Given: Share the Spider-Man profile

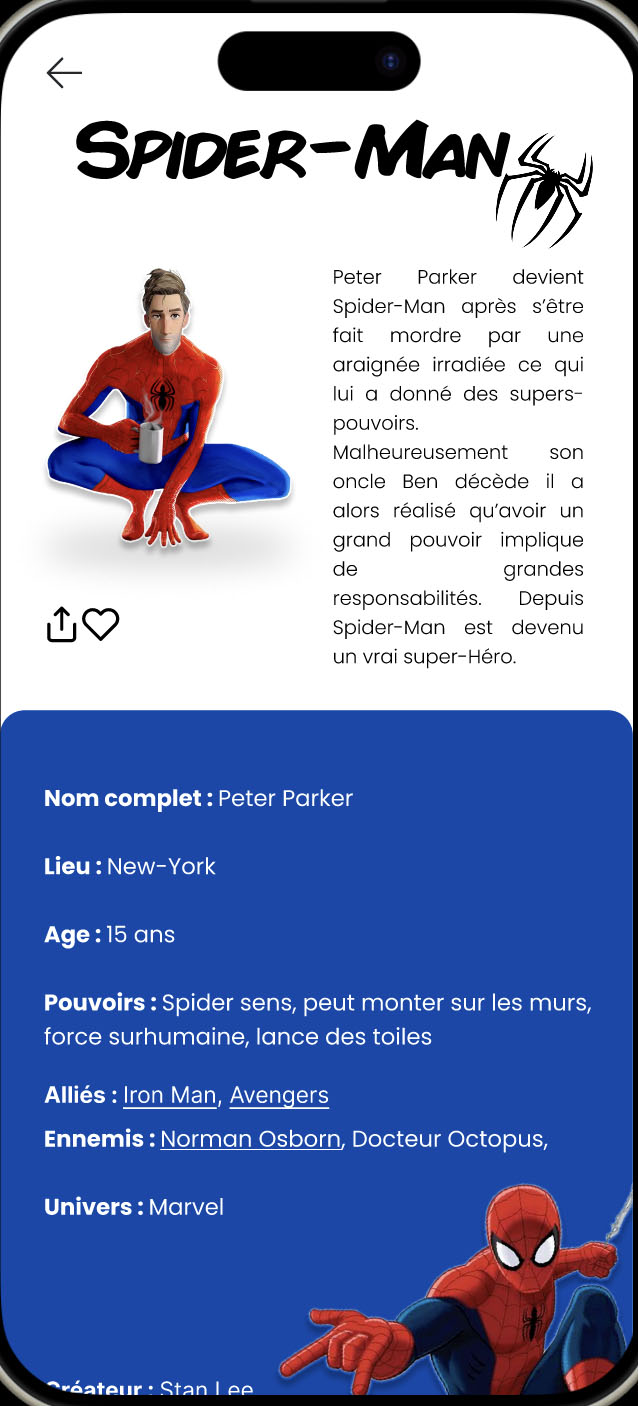Looking at the screenshot, I should (61, 624).
